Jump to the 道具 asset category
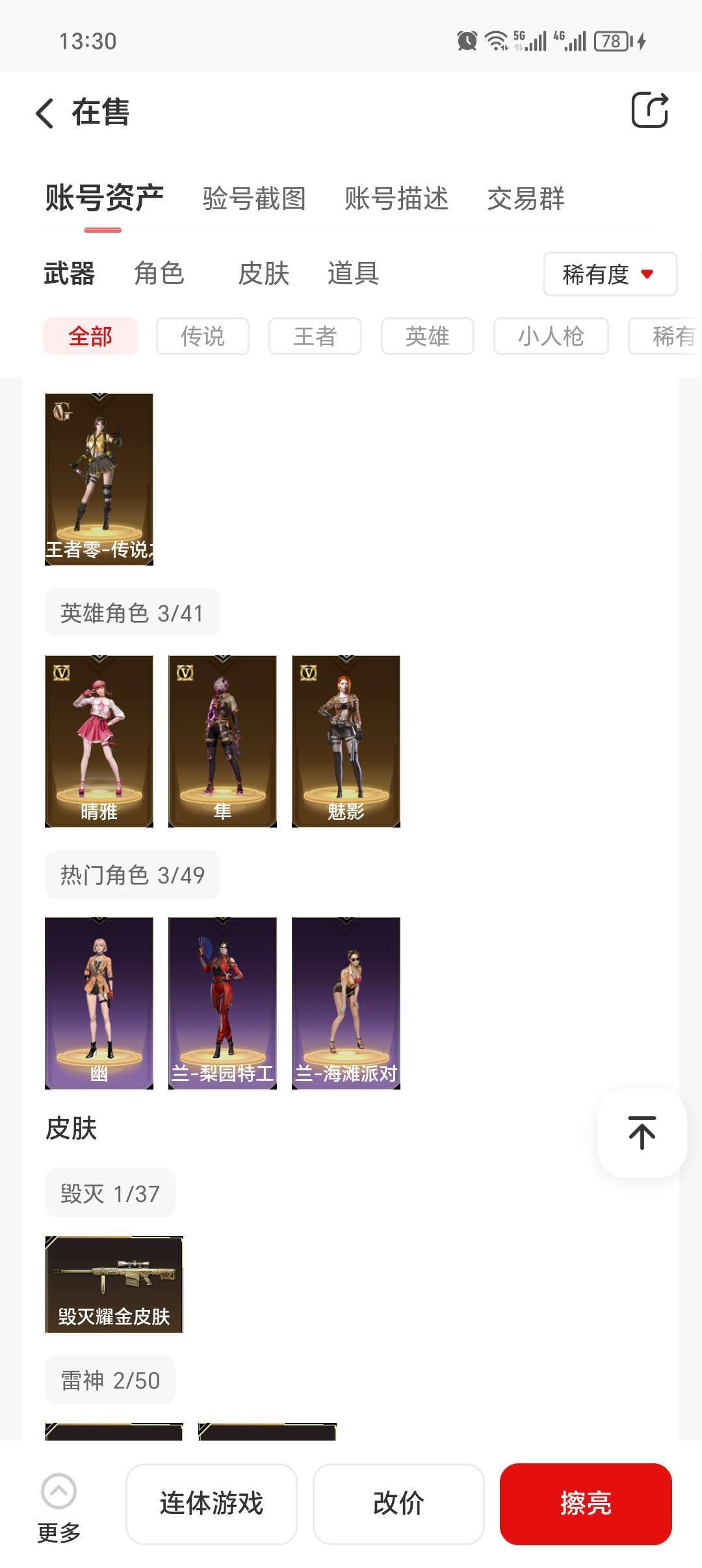Image resolution: width=702 pixels, height=1568 pixels. click(x=353, y=274)
